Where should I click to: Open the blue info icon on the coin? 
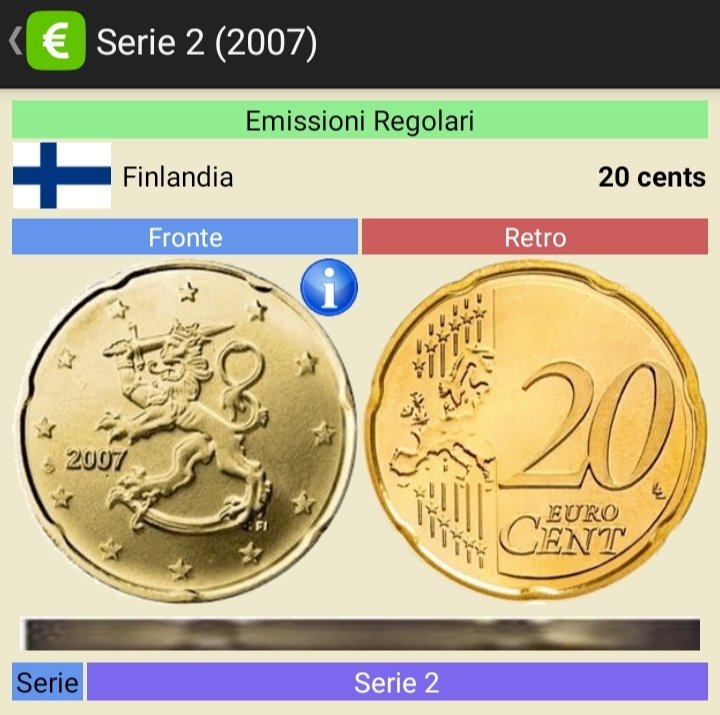click(329, 286)
